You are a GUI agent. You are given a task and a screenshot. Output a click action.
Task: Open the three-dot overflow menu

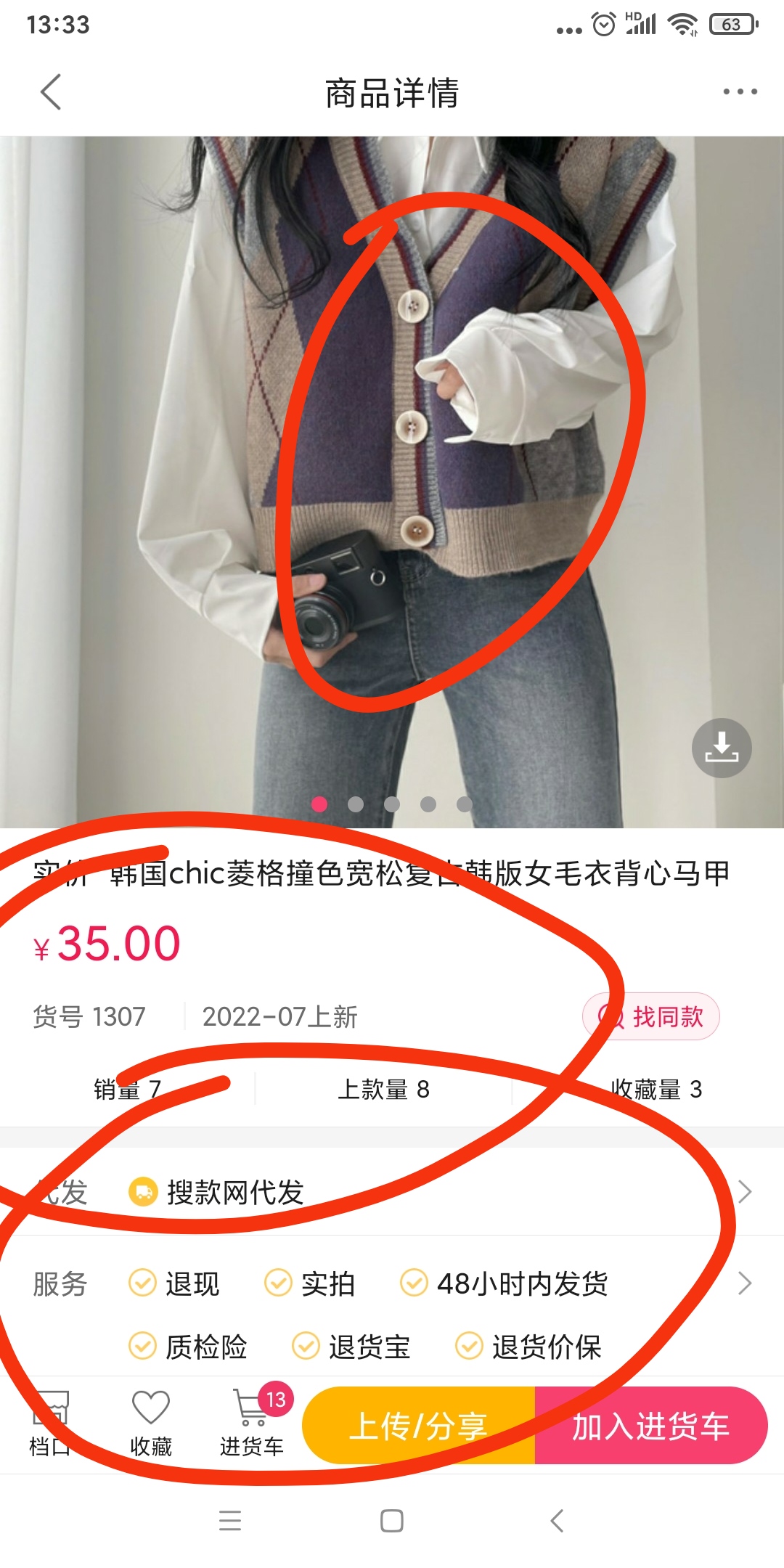click(x=740, y=92)
